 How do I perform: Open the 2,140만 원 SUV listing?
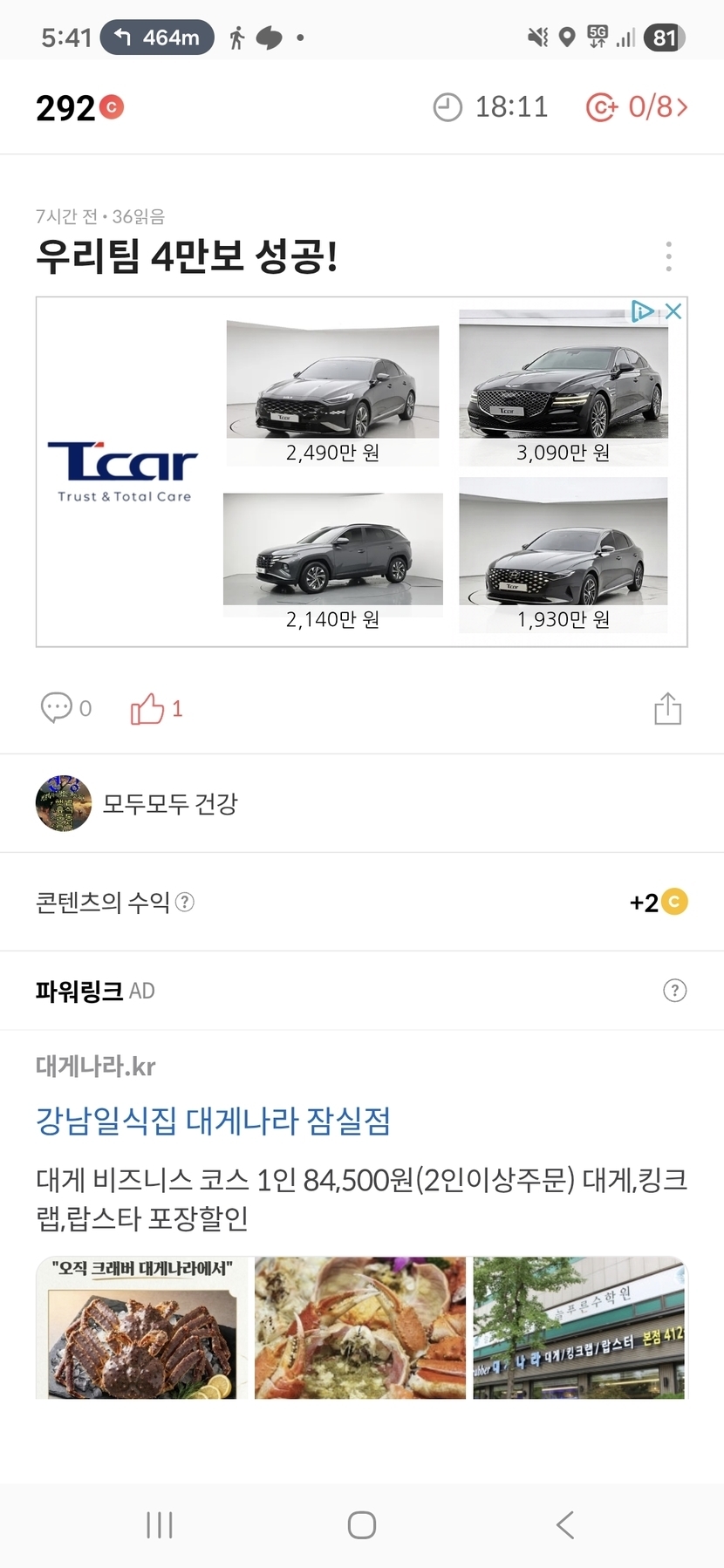pyautogui.click(x=332, y=558)
